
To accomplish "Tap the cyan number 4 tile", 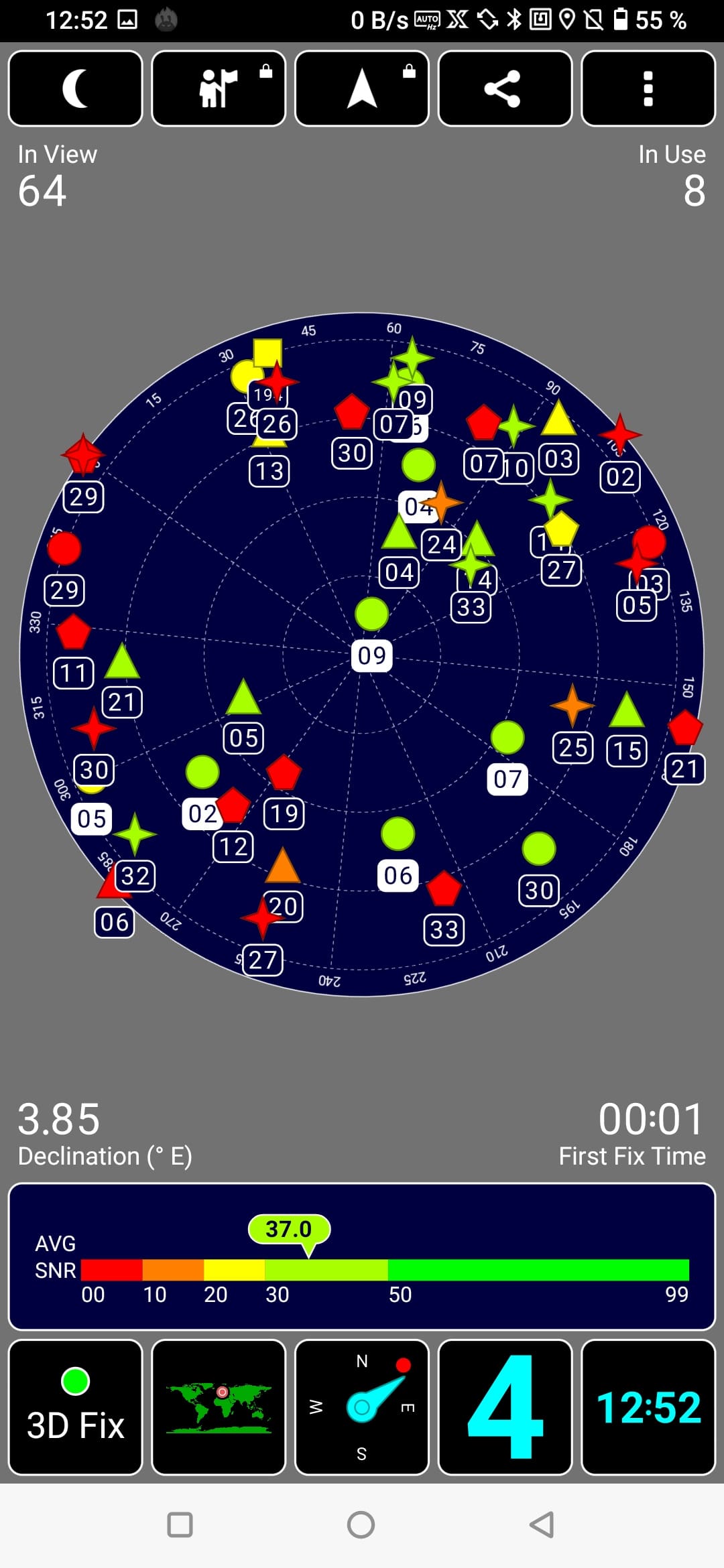I will (505, 1407).
